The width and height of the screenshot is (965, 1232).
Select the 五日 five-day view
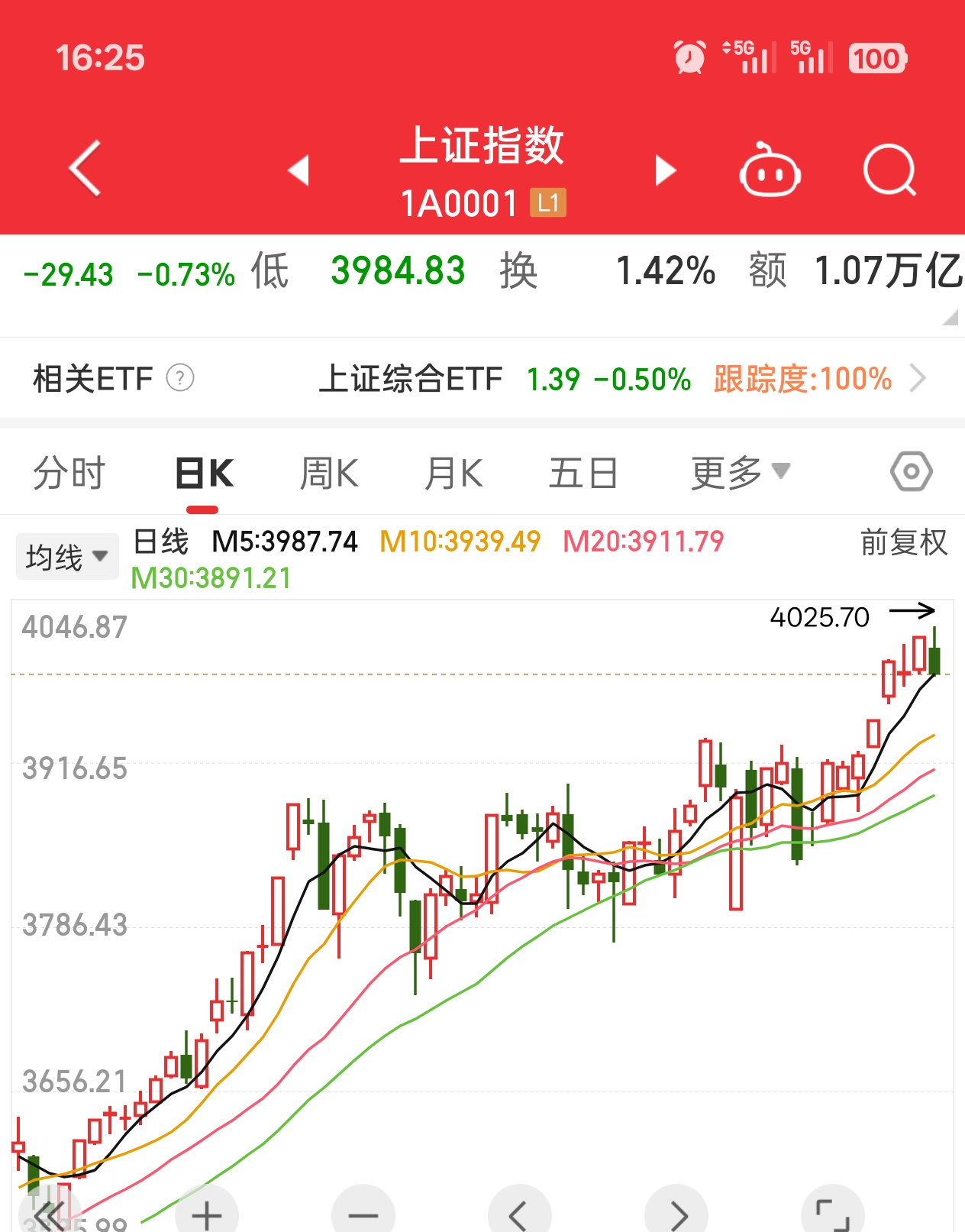click(584, 472)
